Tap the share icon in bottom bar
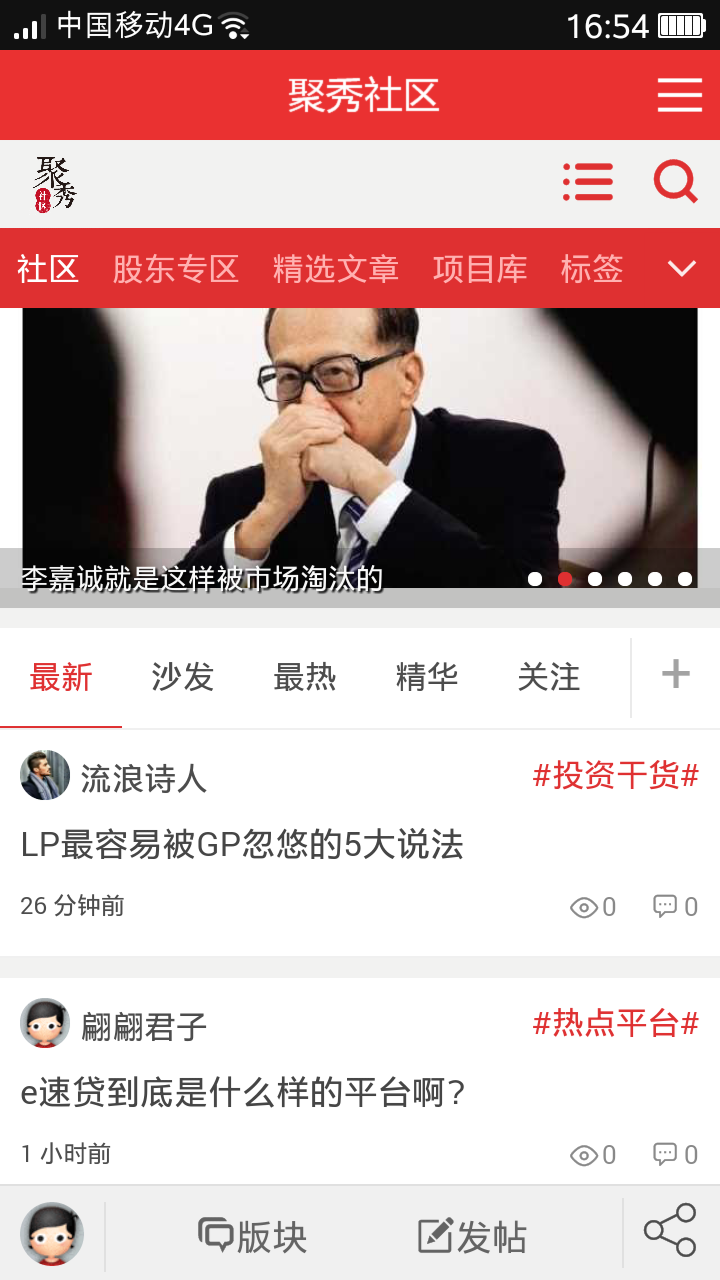720x1280 pixels. click(x=670, y=1231)
